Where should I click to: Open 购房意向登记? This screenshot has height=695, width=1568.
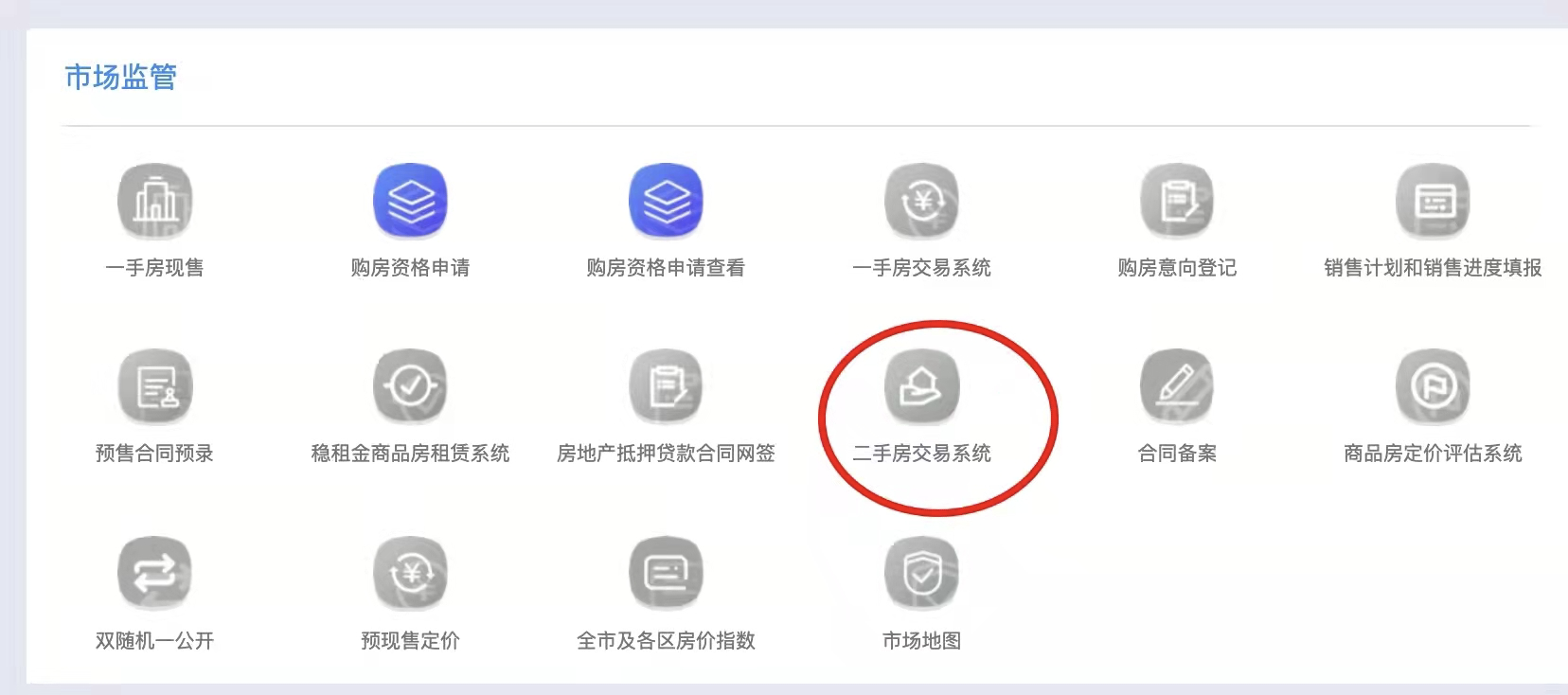[x=1177, y=202]
